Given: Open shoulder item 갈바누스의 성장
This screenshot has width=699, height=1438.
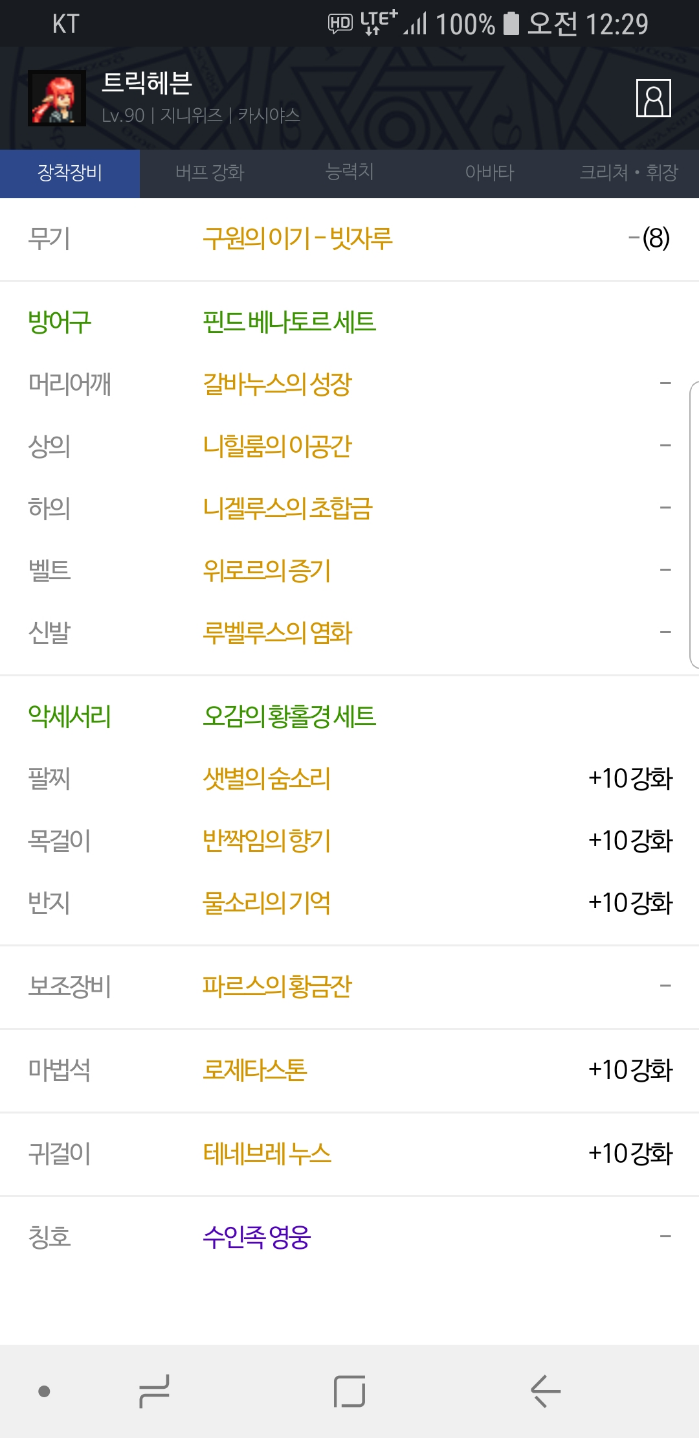Looking at the screenshot, I should coord(277,384).
